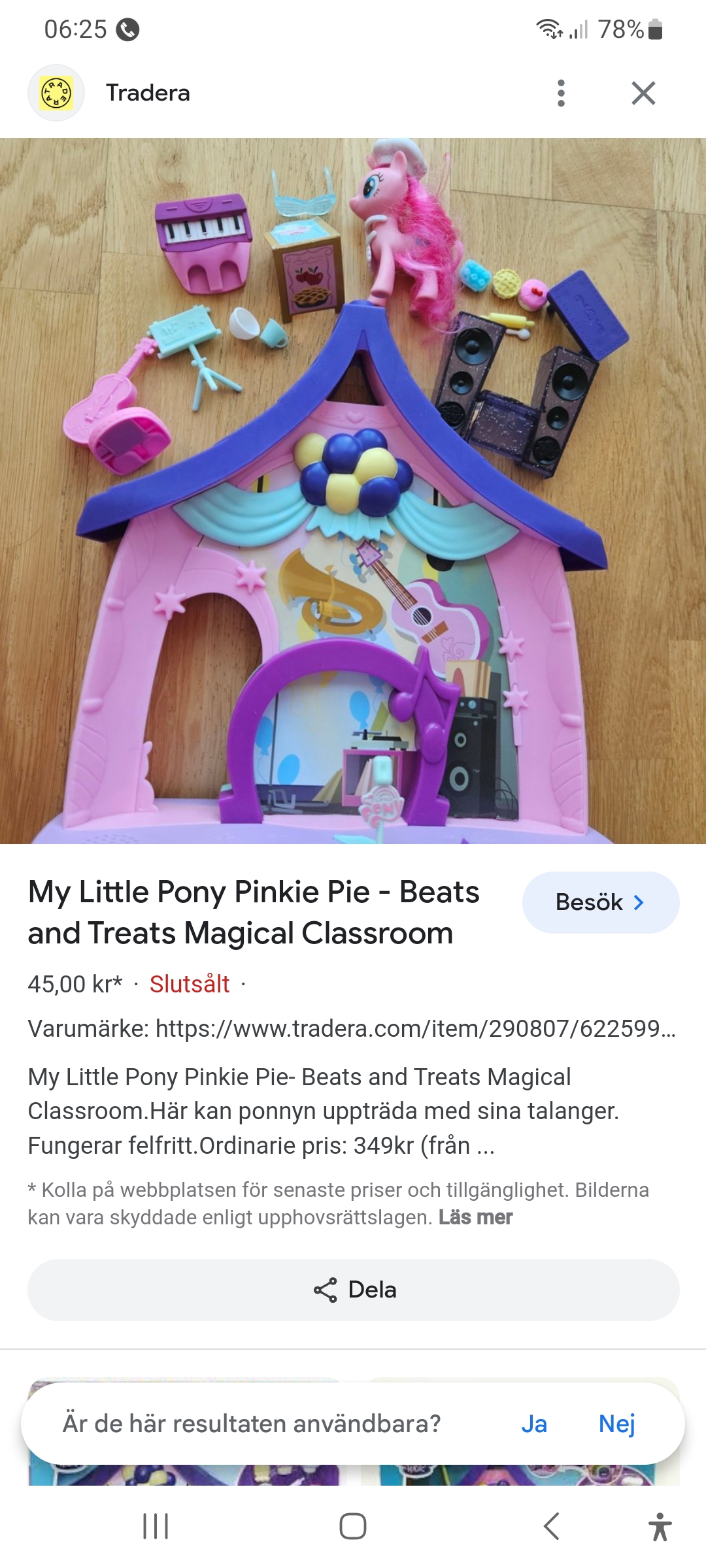Go back using the system back button

pos(551,1526)
